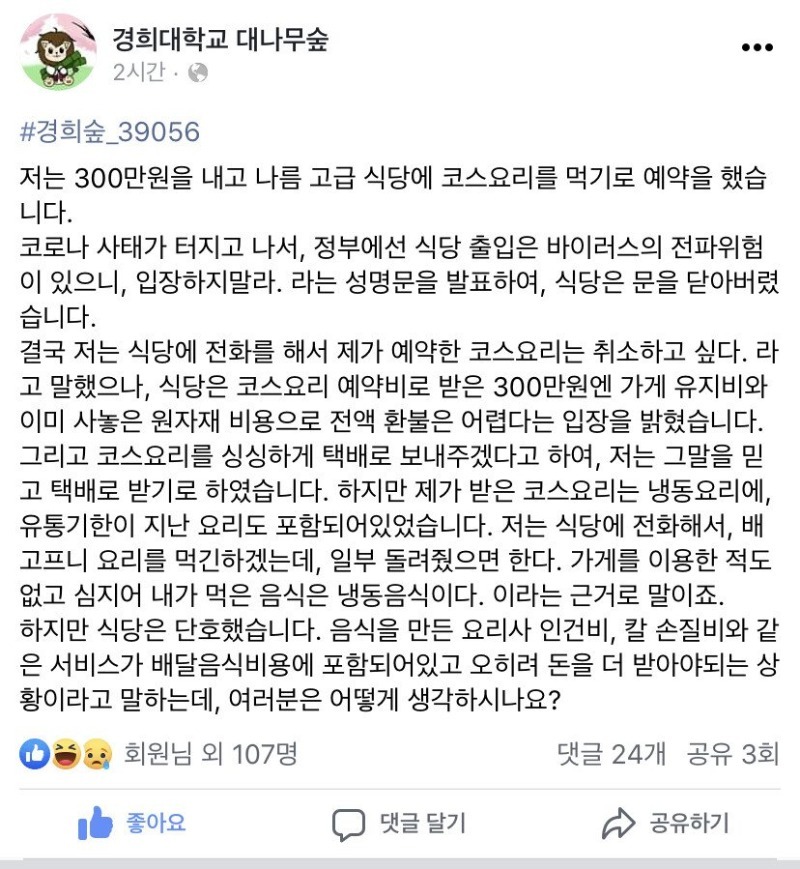Open 경희대학교 대나무숲 page profile picture
The width and height of the screenshot is (800, 869).
(57, 51)
